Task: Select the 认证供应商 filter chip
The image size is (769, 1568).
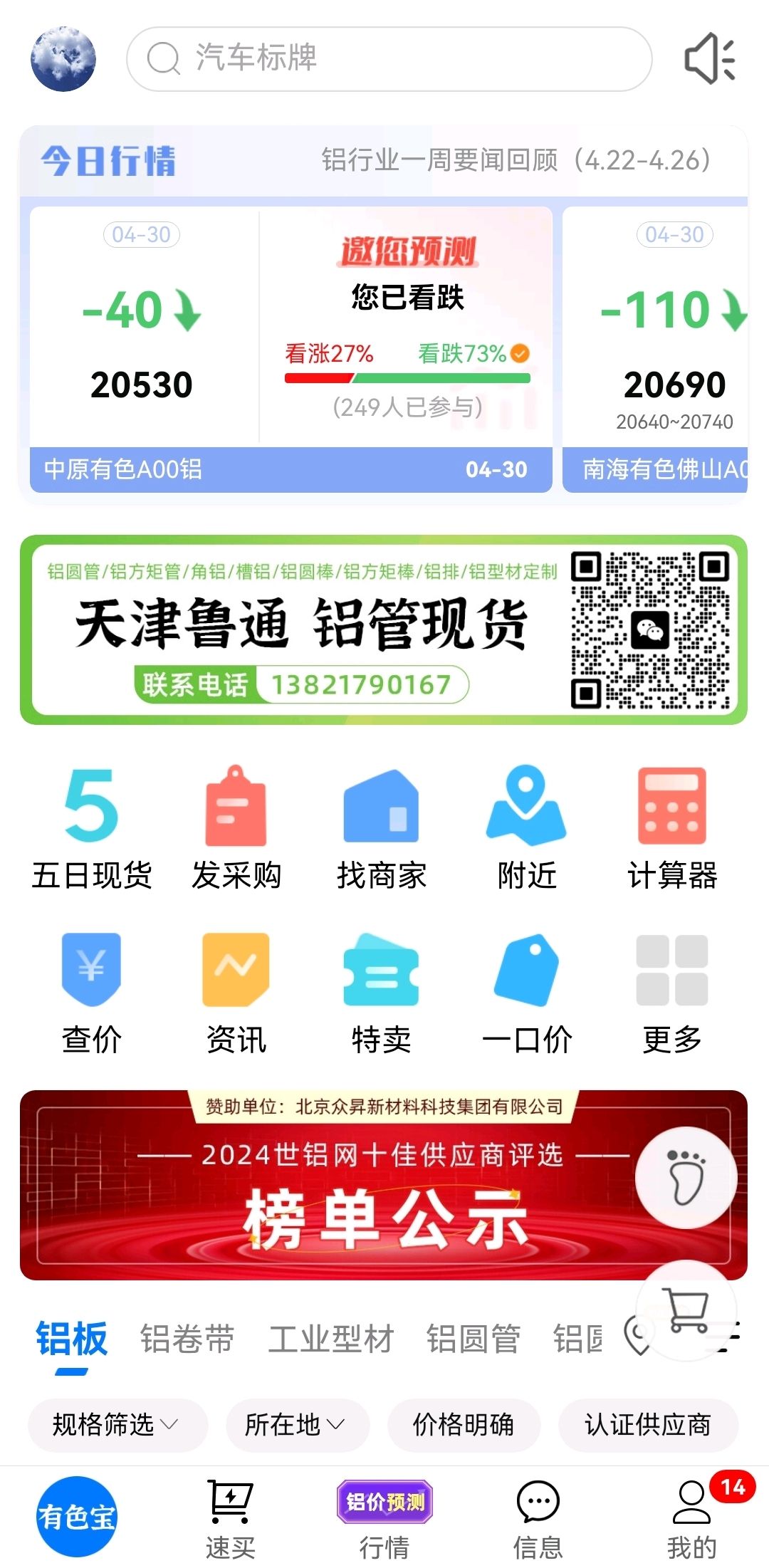Action: 648,1425
